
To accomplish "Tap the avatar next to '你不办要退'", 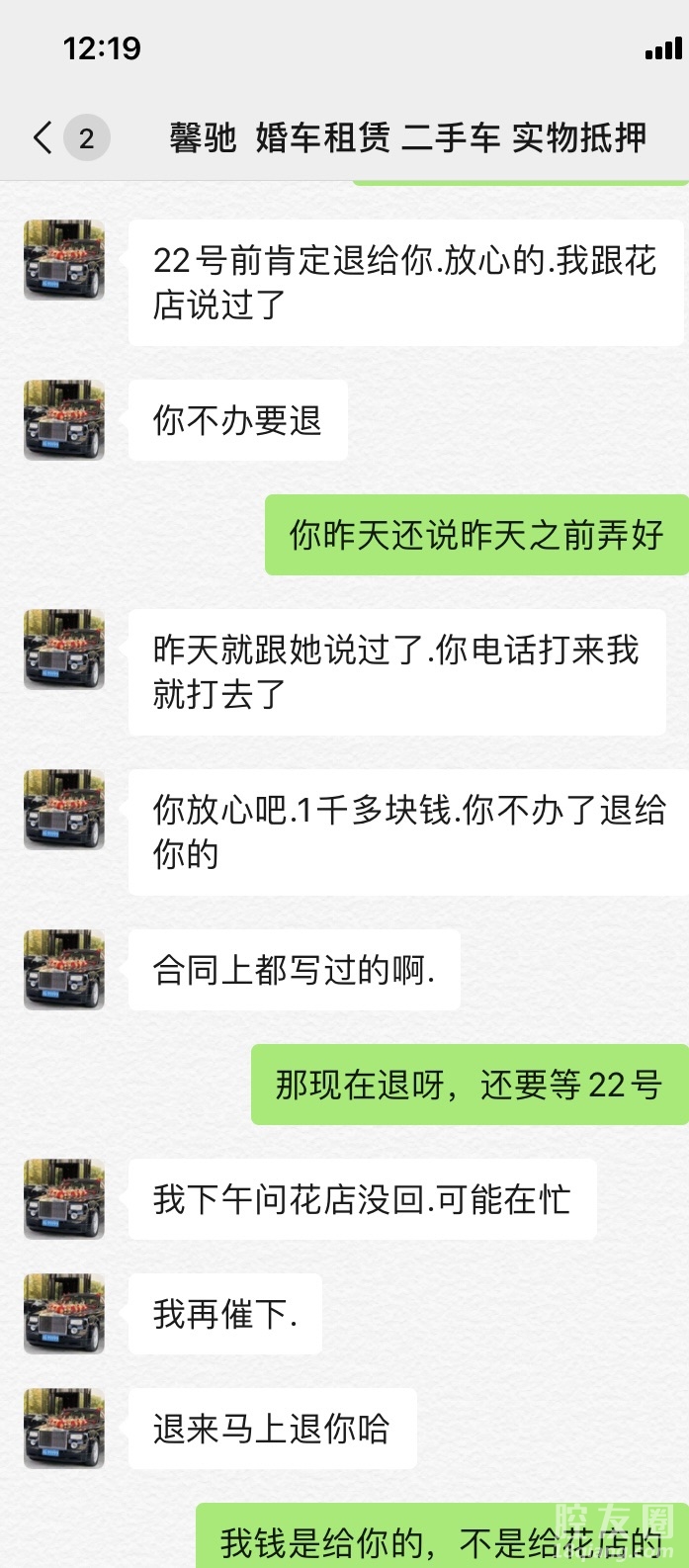I will pos(64,420).
